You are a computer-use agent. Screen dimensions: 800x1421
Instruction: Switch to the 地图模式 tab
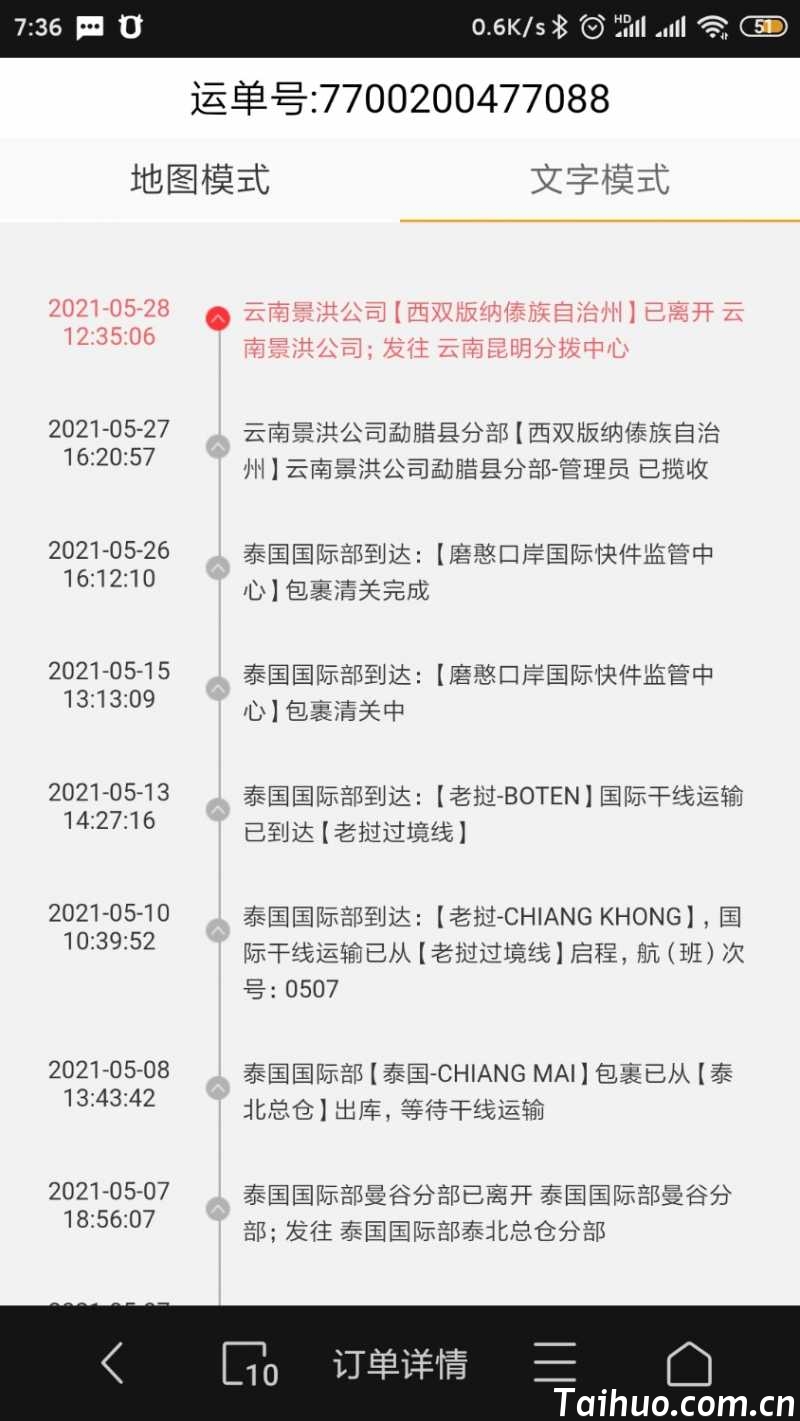coord(200,180)
